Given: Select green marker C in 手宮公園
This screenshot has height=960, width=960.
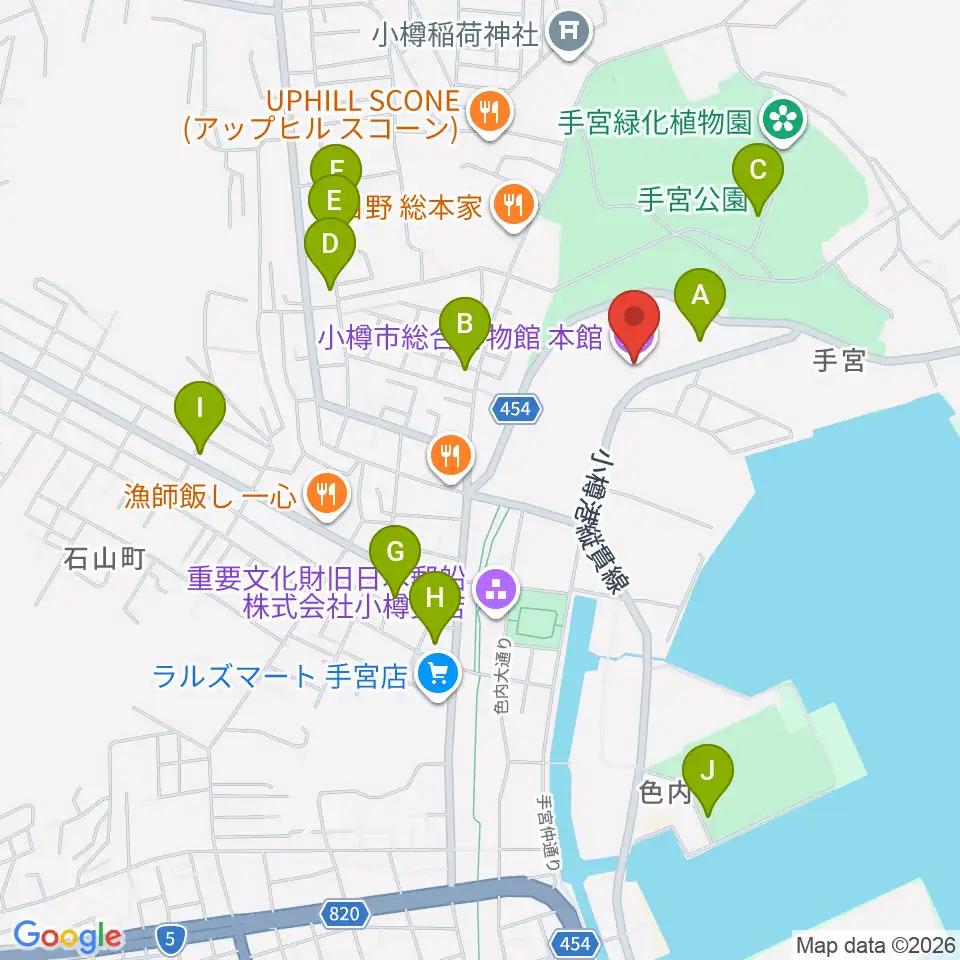Looking at the screenshot, I should pyautogui.click(x=758, y=171).
